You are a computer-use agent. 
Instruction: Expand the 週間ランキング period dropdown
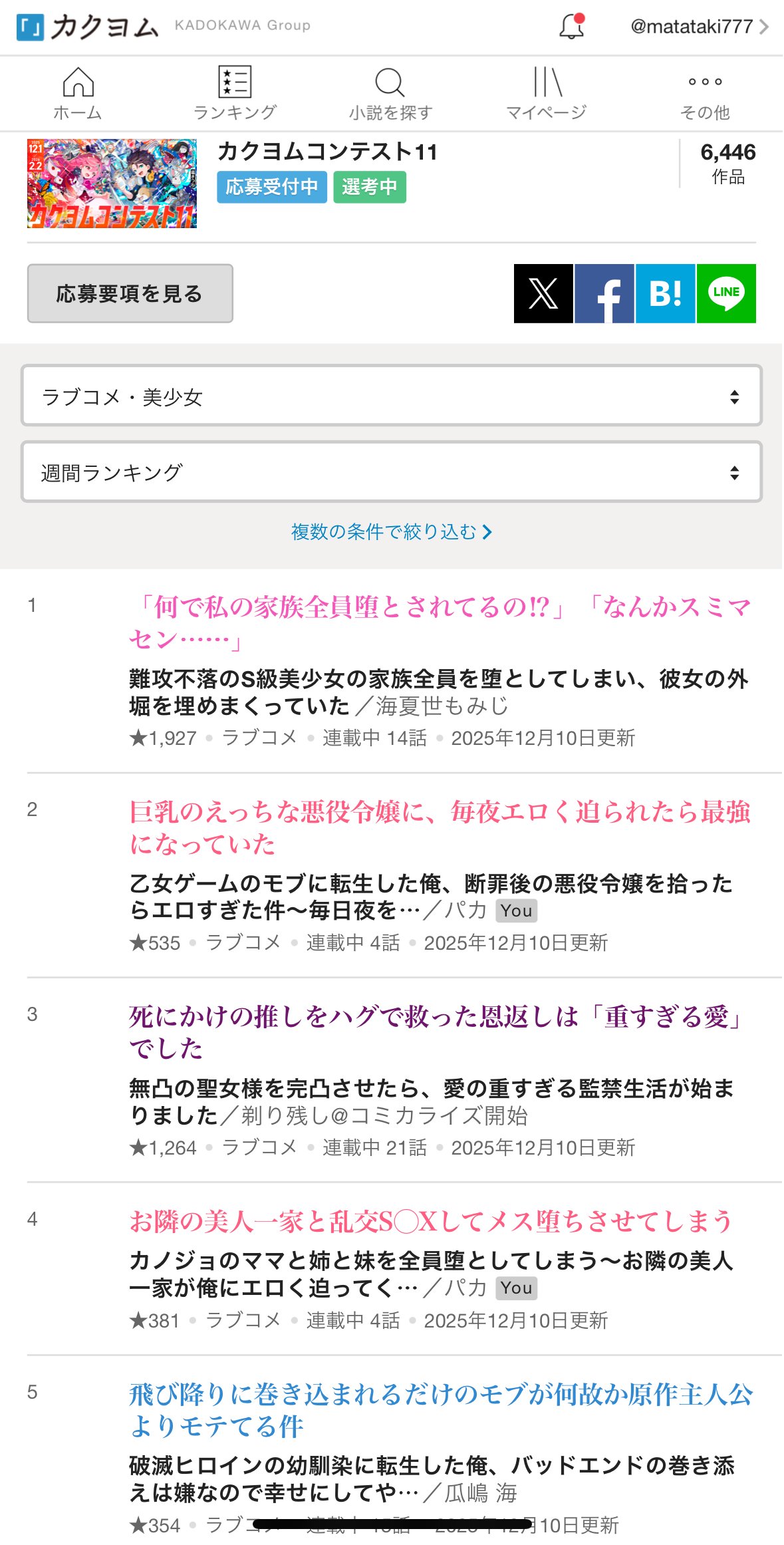[x=392, y=472]
